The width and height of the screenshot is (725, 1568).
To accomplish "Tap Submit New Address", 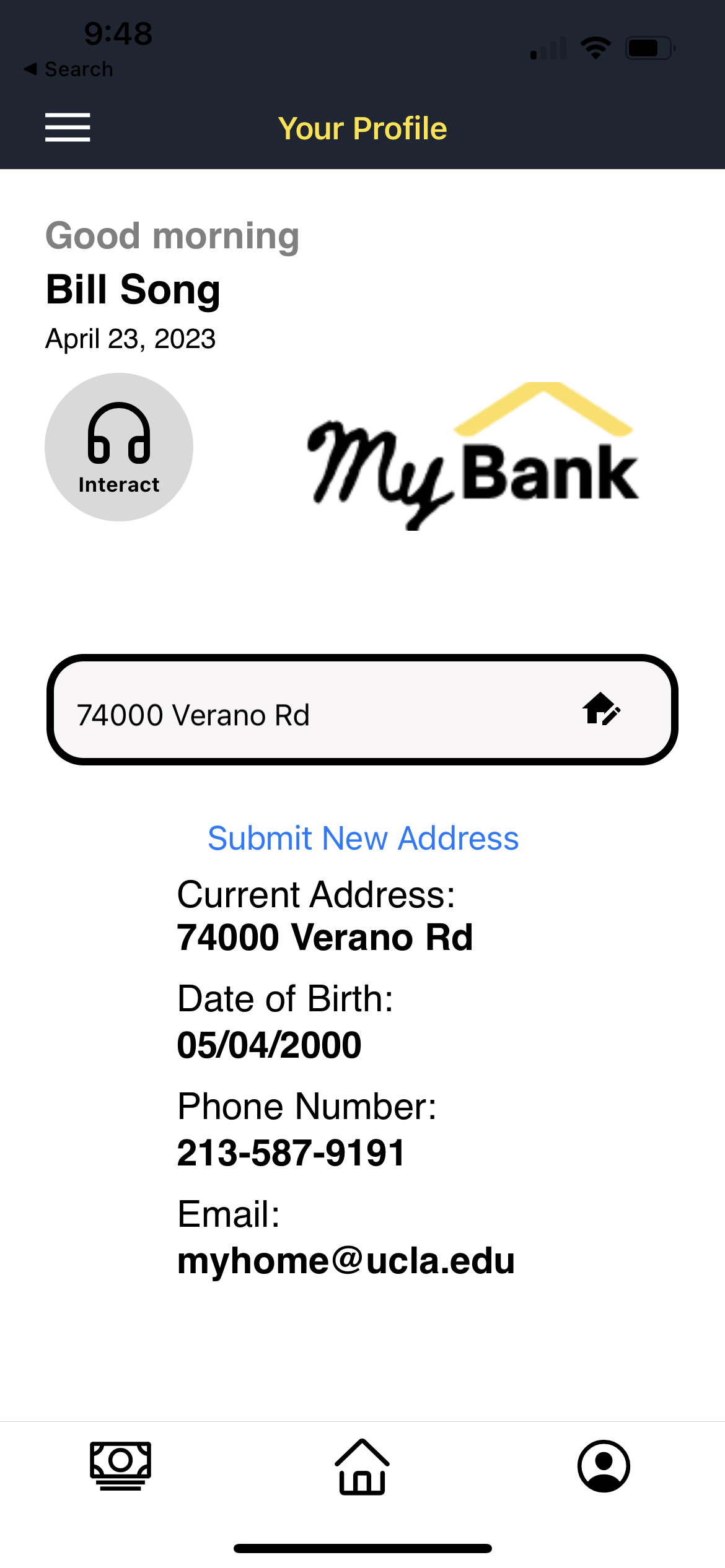I will 363,838.
